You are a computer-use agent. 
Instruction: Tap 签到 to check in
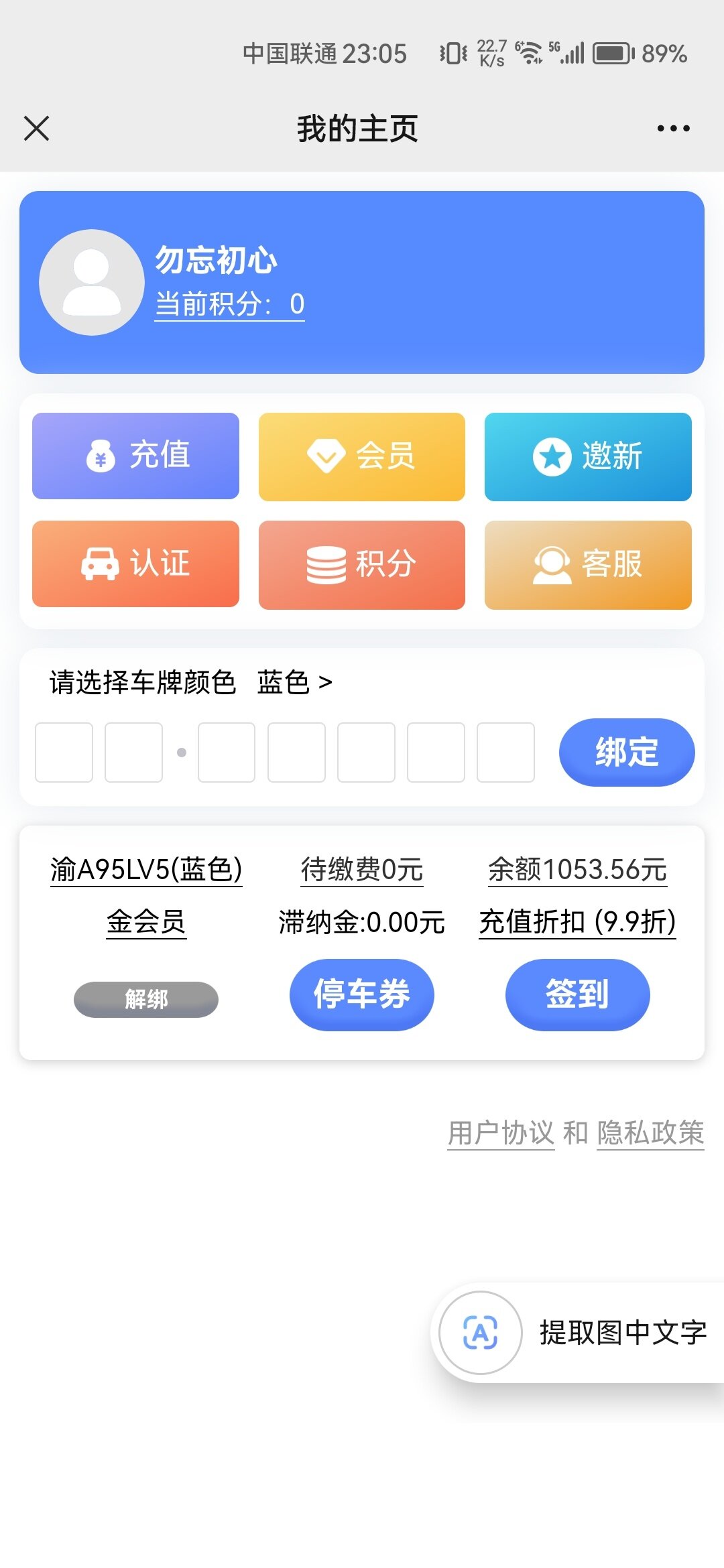[577, 994]
